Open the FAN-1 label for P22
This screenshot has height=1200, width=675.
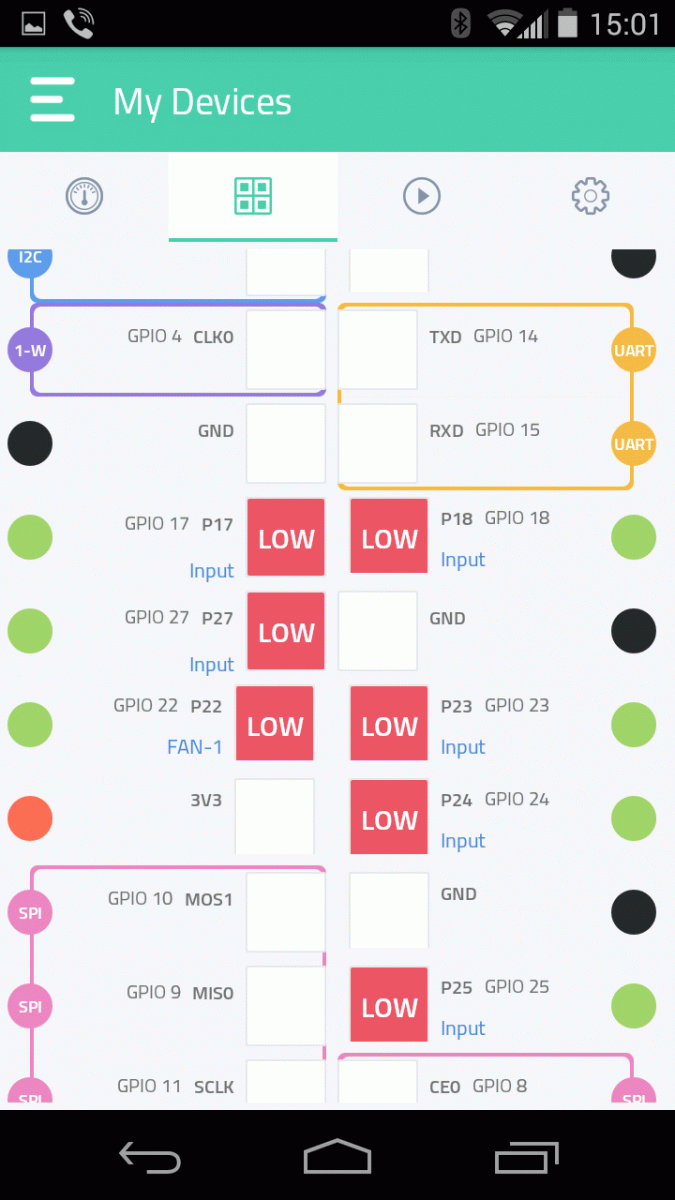pos(195,747)
